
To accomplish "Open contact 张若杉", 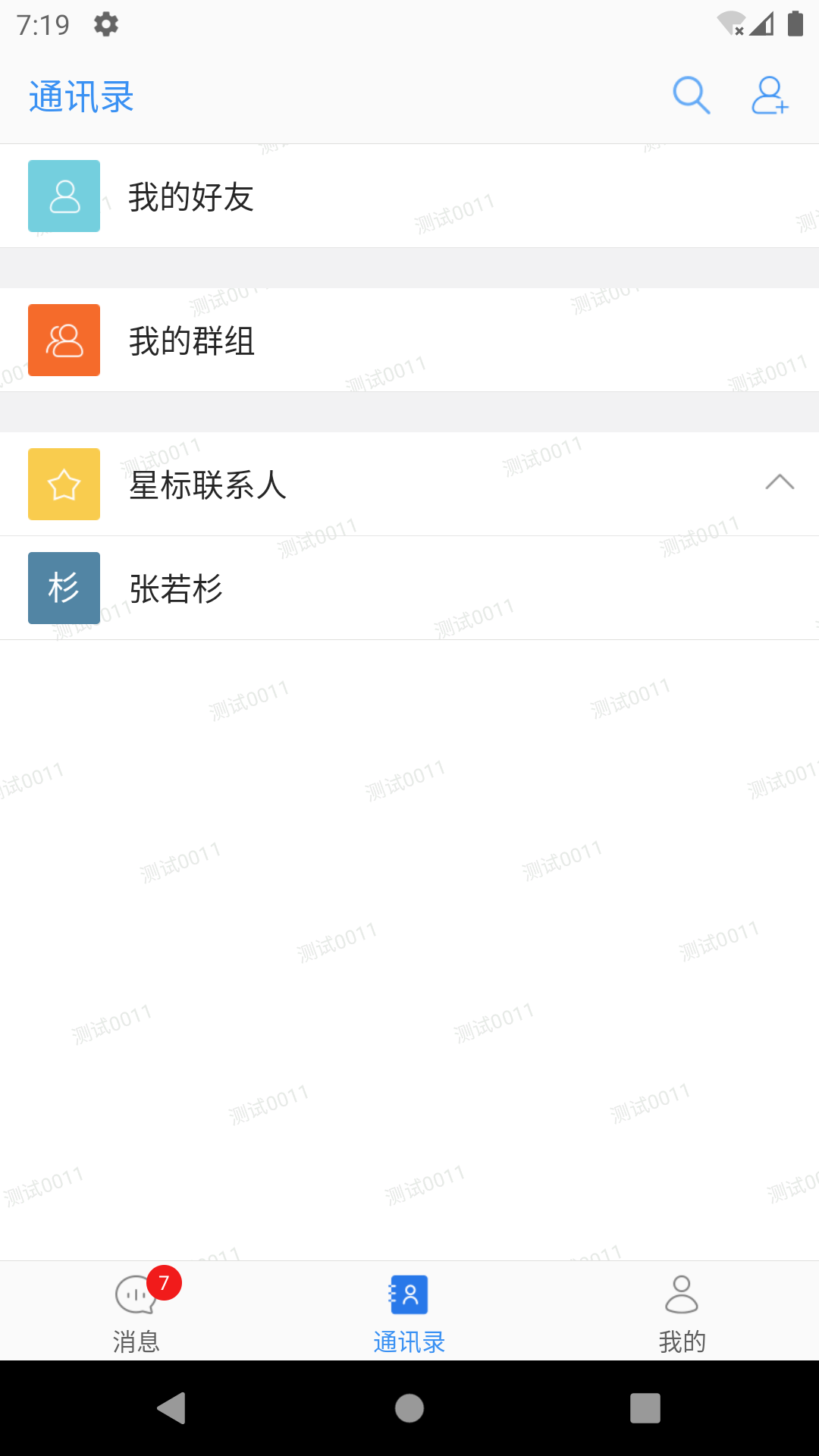I will (x=409, y=588).
